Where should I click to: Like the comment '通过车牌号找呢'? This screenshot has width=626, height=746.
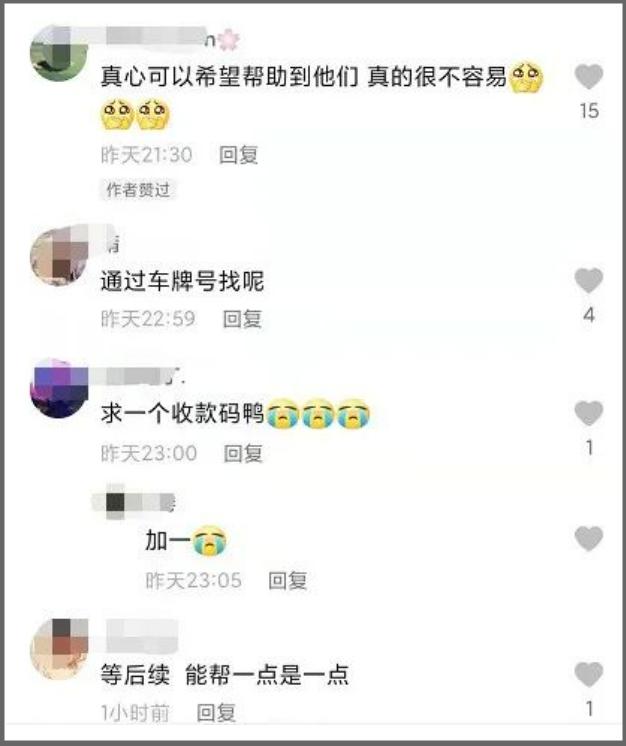[x=589, y=281]
